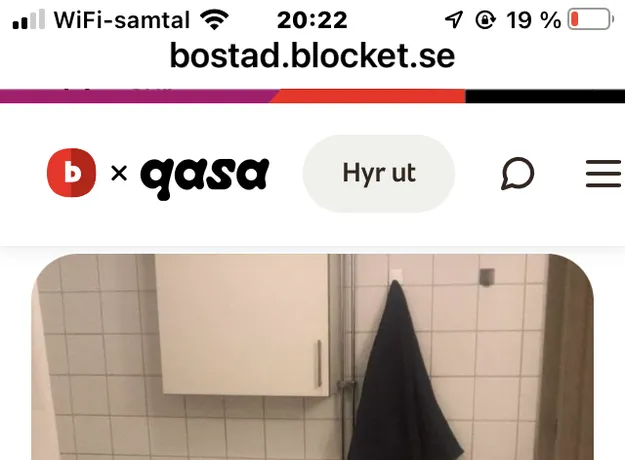Open the hamburger menu
This screenshot has height=460, width=625.
click(603, 174)
